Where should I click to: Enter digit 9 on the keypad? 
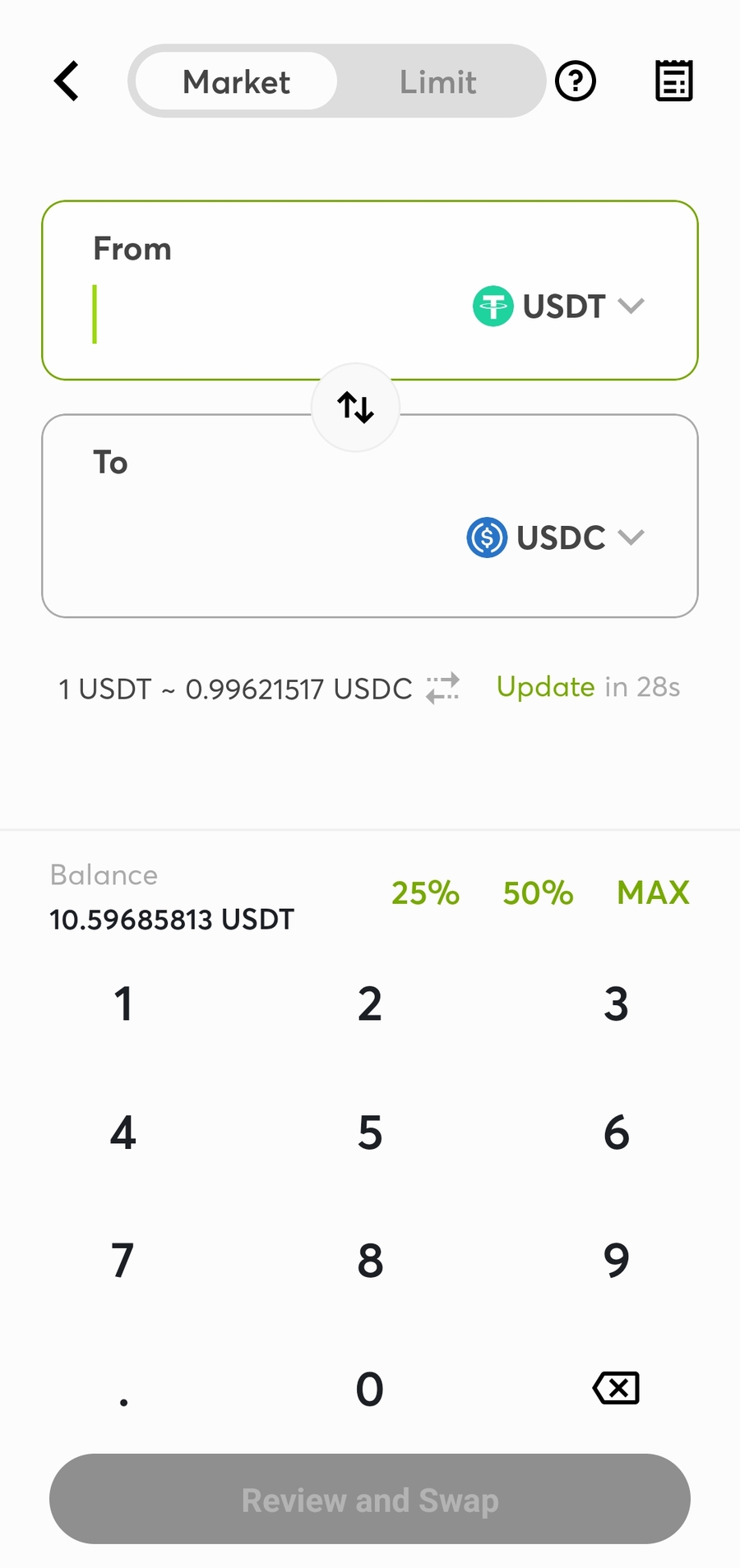pos(616,1261)
